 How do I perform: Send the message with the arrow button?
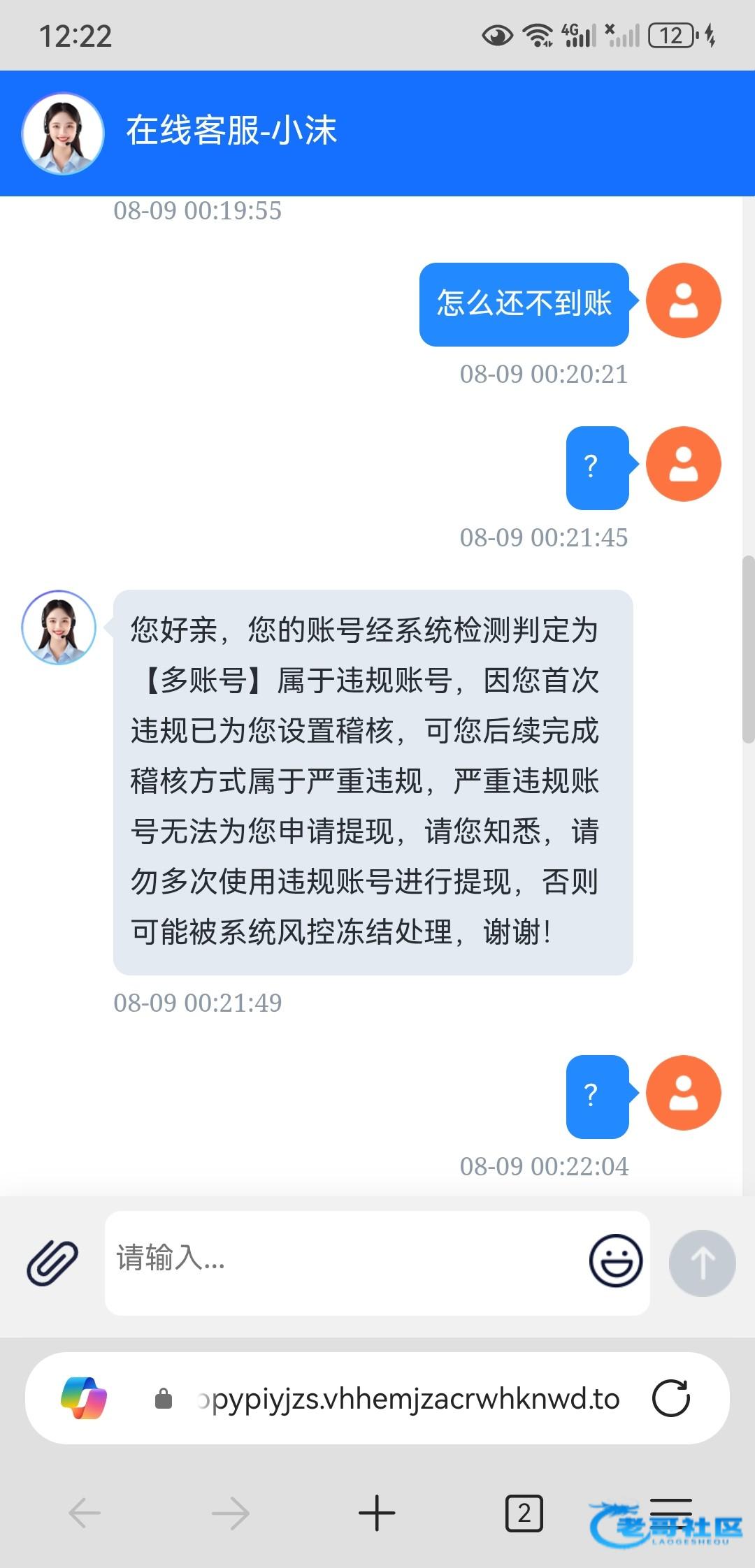702,1263
